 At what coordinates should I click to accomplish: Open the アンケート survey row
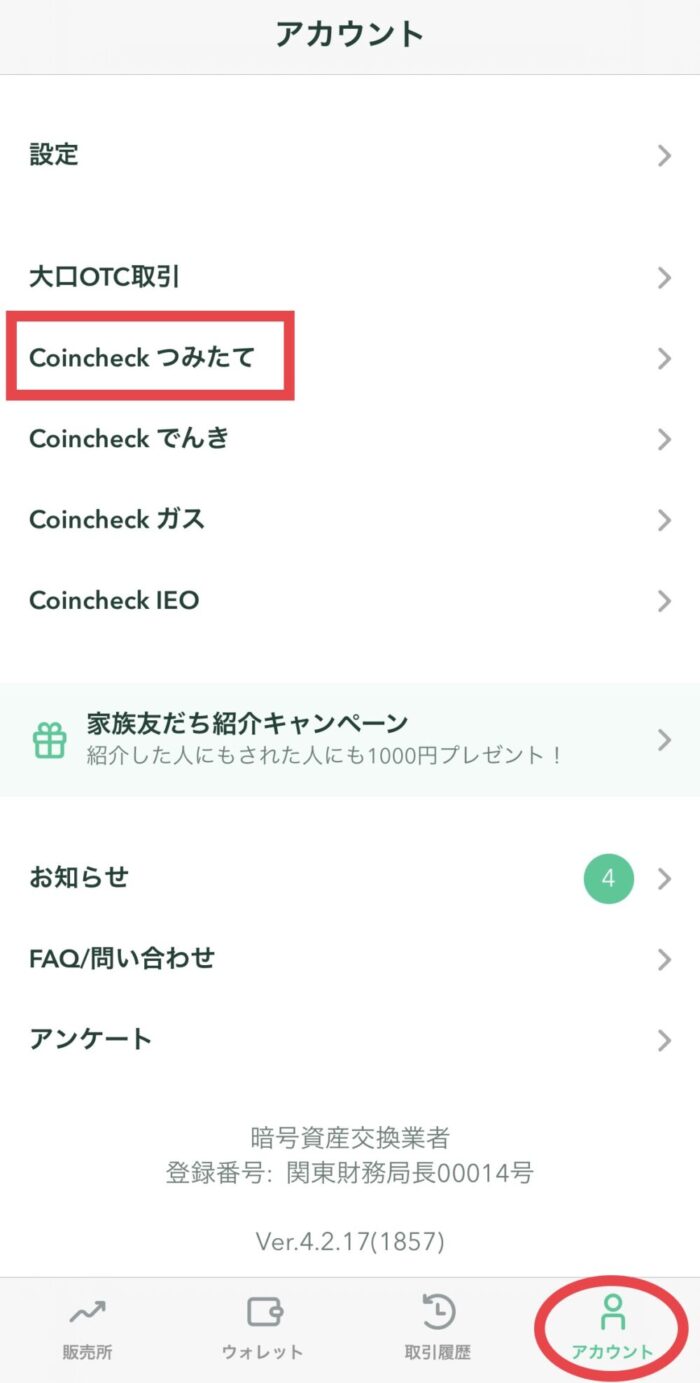[x=350, y=1040]
